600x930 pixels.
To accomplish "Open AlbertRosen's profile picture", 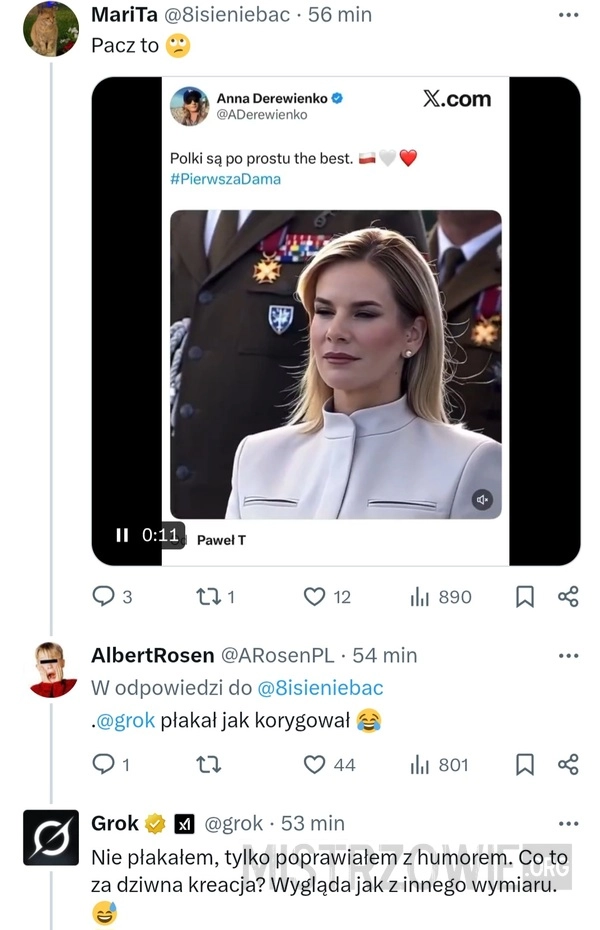I will point(51,669).
